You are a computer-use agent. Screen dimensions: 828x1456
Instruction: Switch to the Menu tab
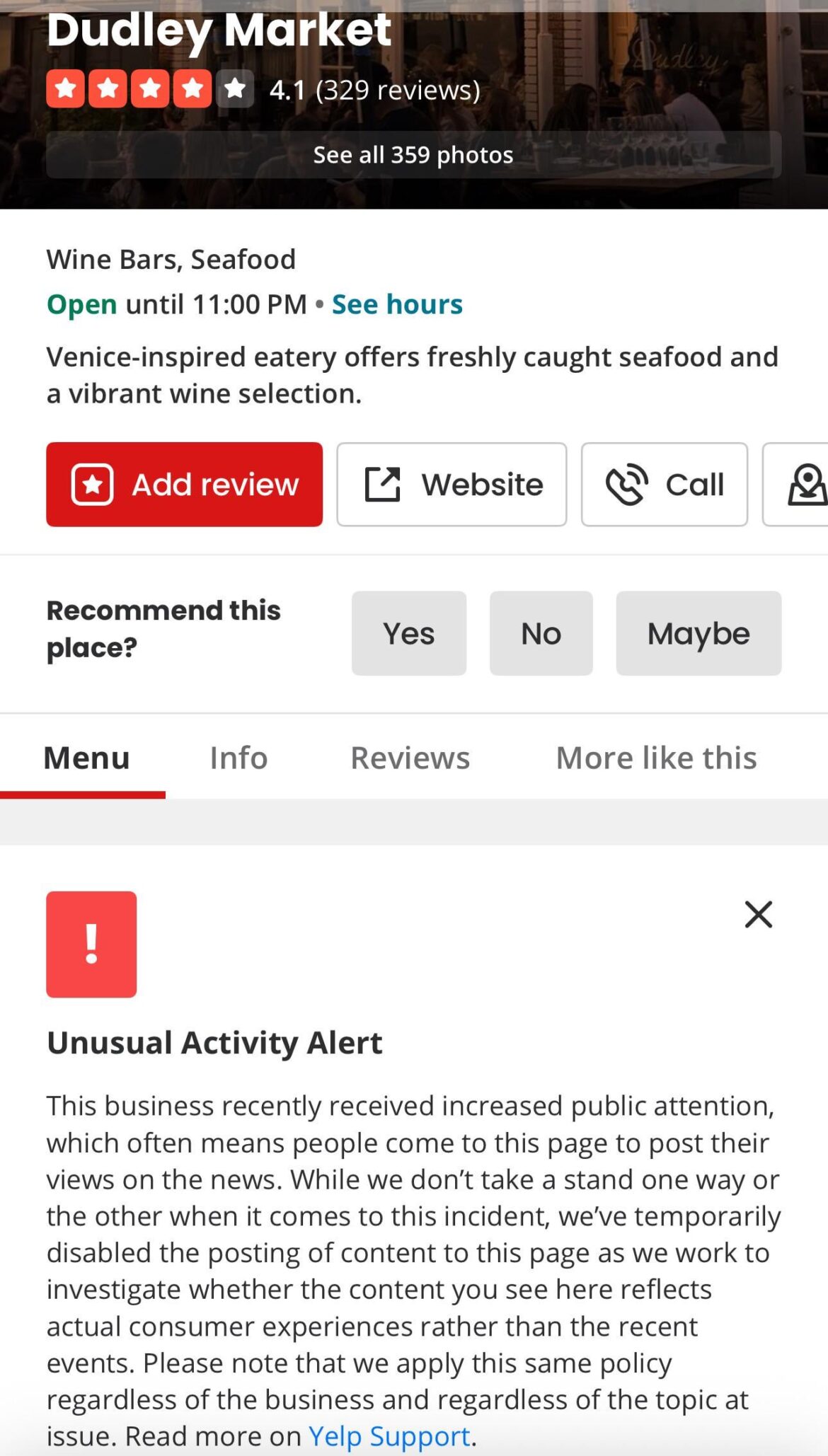86,758
